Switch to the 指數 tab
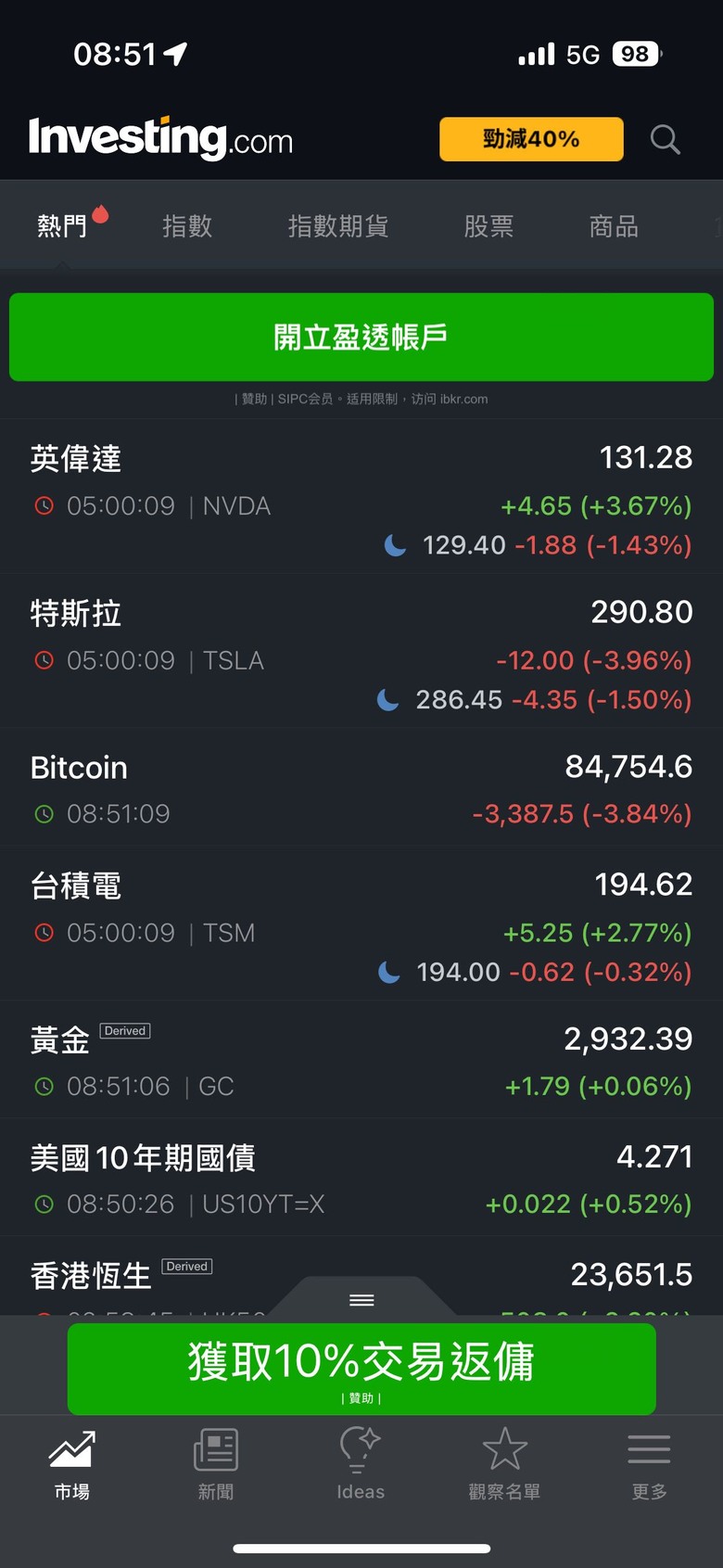 click(187, 225)
